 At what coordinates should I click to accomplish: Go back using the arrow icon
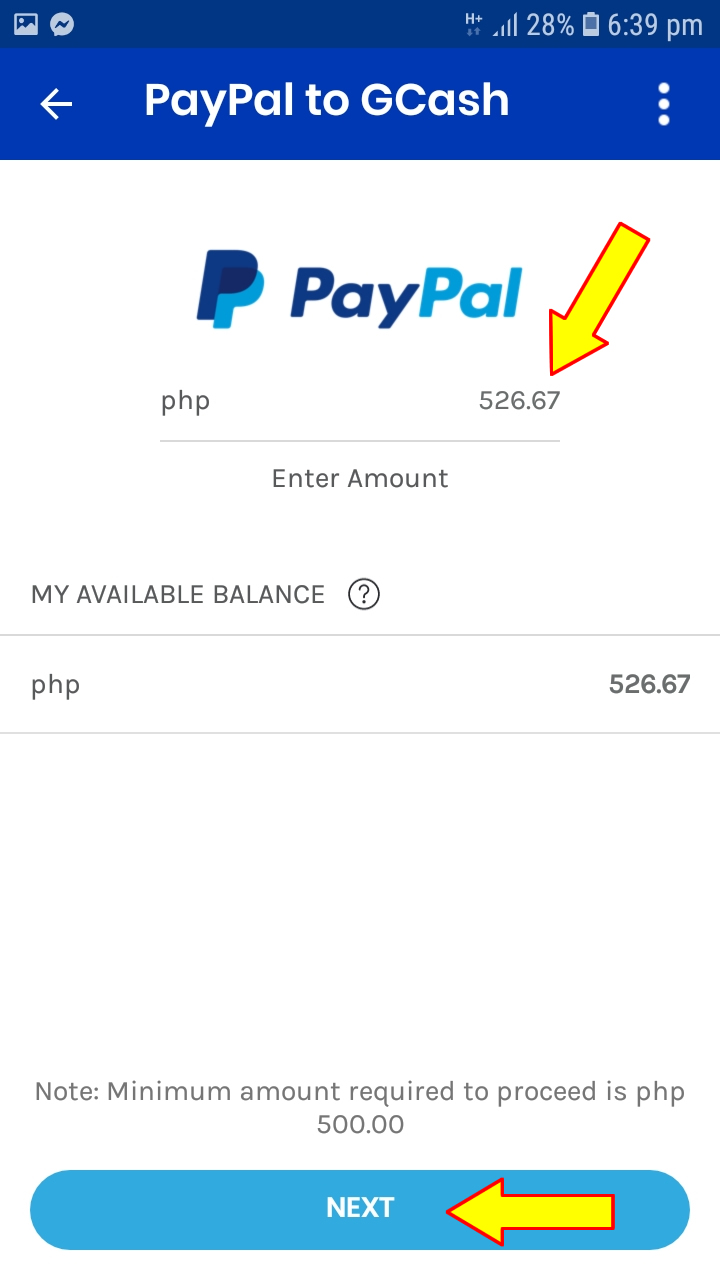[x=56, y=104]
